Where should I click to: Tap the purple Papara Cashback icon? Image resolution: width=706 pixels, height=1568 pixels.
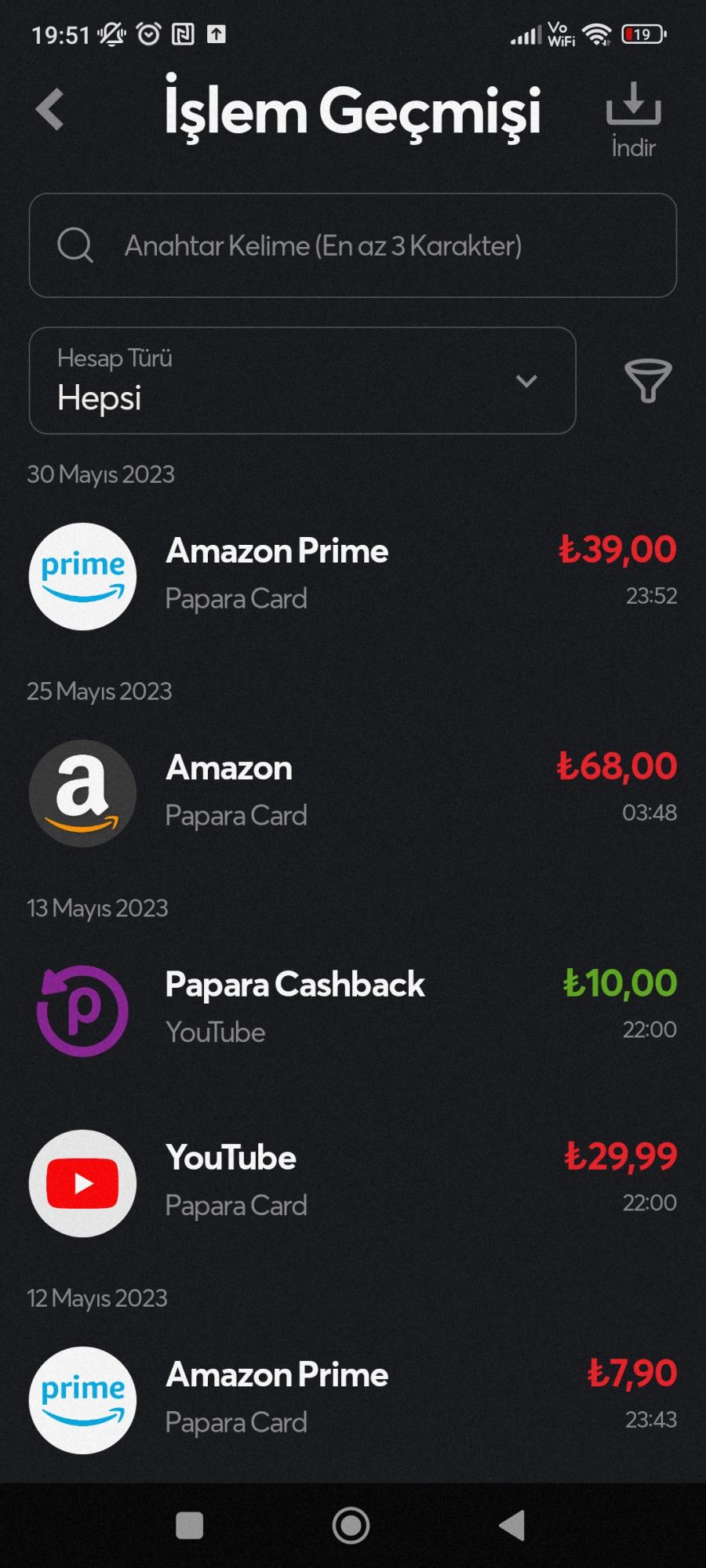click(82, 1011)
